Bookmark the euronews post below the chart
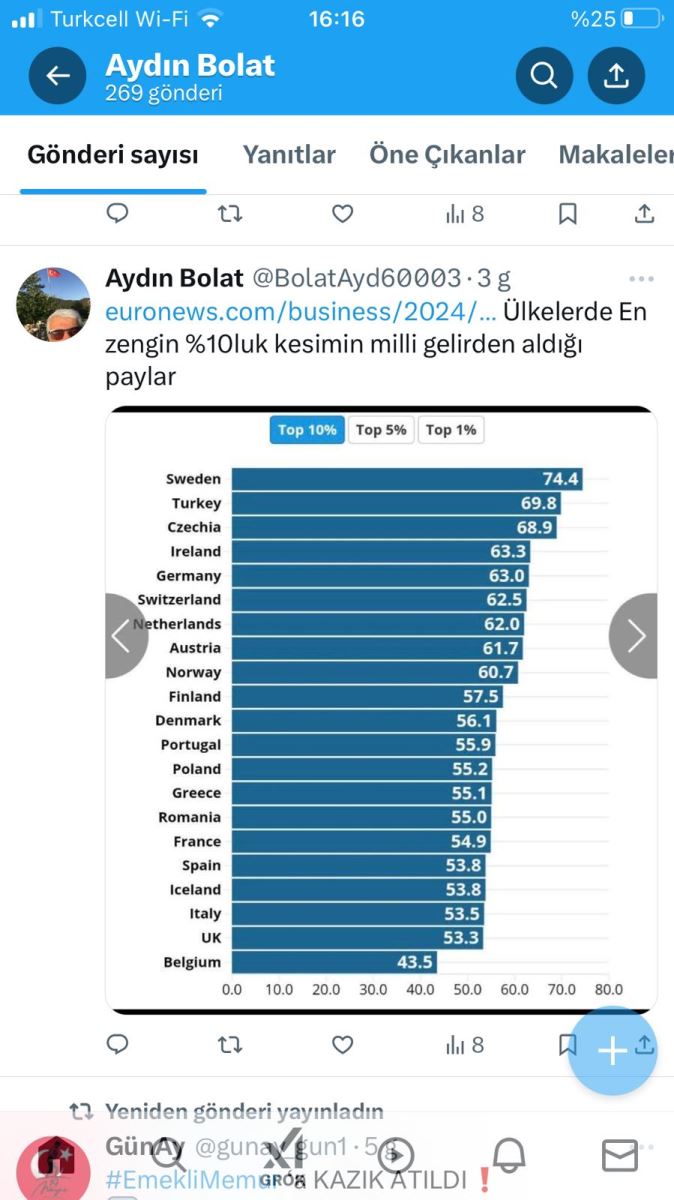 567,1045
